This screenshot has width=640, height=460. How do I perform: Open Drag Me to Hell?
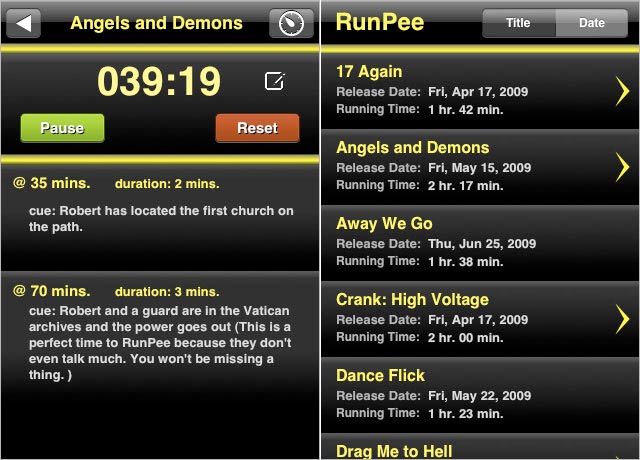coord(480,450)
